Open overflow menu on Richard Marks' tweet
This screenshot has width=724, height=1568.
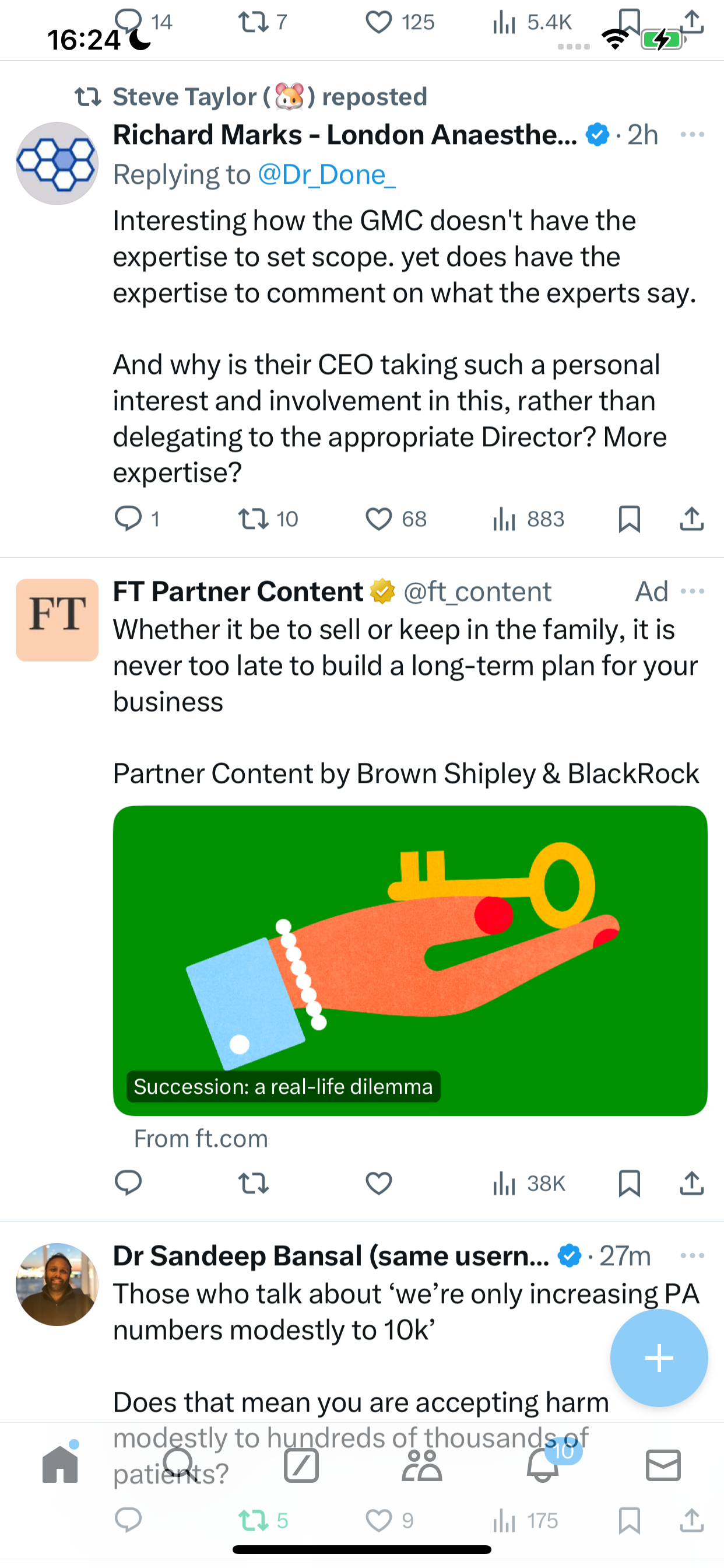(693, 135)
